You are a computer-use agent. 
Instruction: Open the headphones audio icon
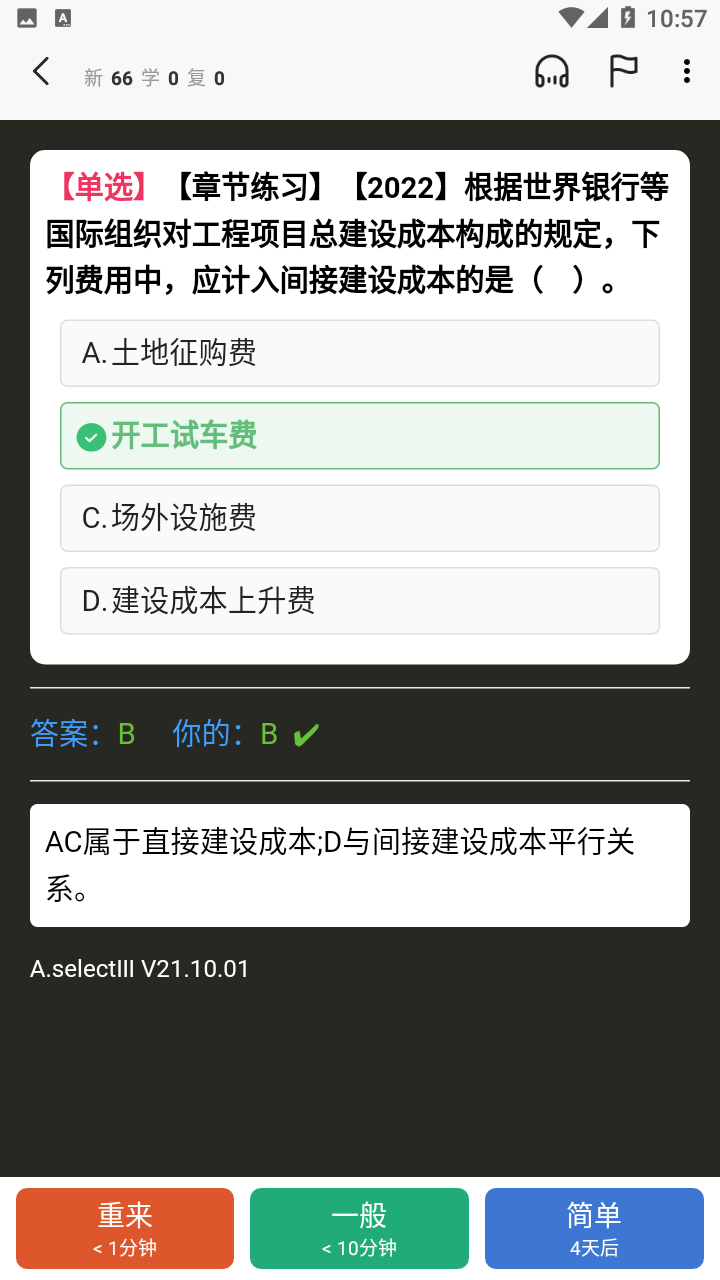pos(552,72)
